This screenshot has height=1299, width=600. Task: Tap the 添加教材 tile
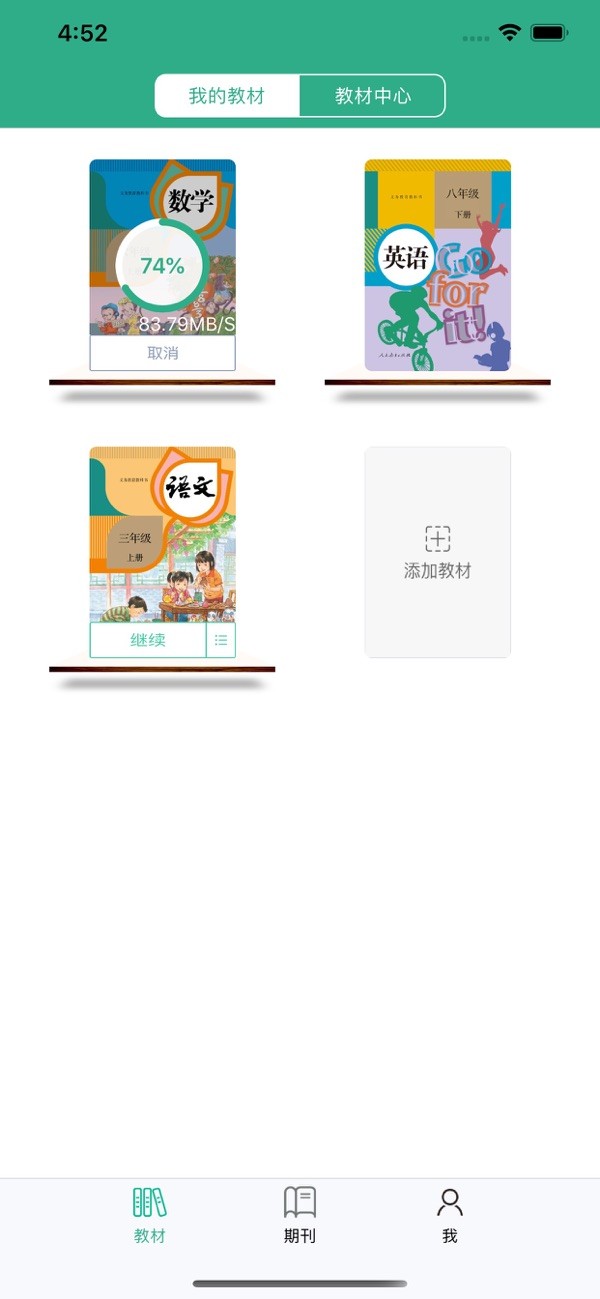coord(437,552)
